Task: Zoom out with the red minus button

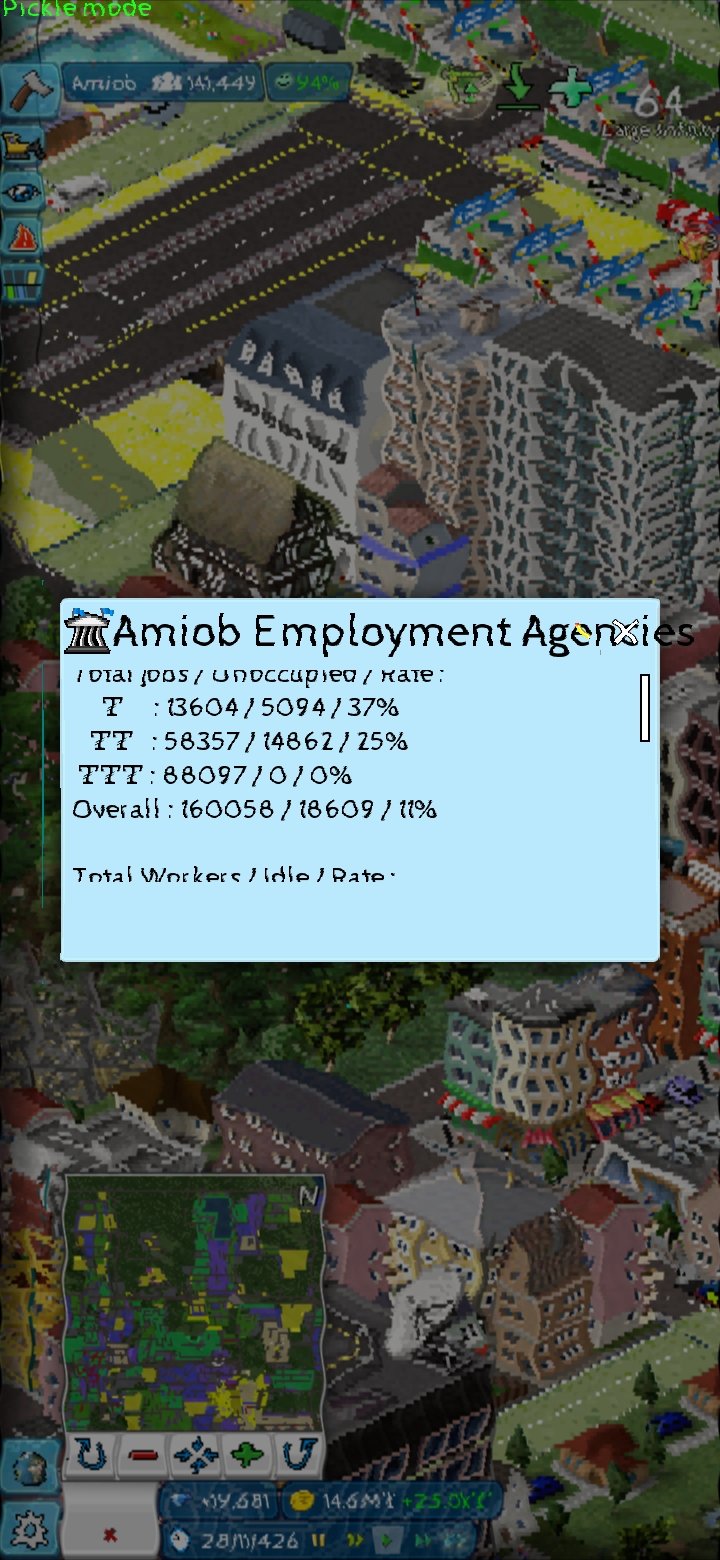Action: tap(142, 1456)
